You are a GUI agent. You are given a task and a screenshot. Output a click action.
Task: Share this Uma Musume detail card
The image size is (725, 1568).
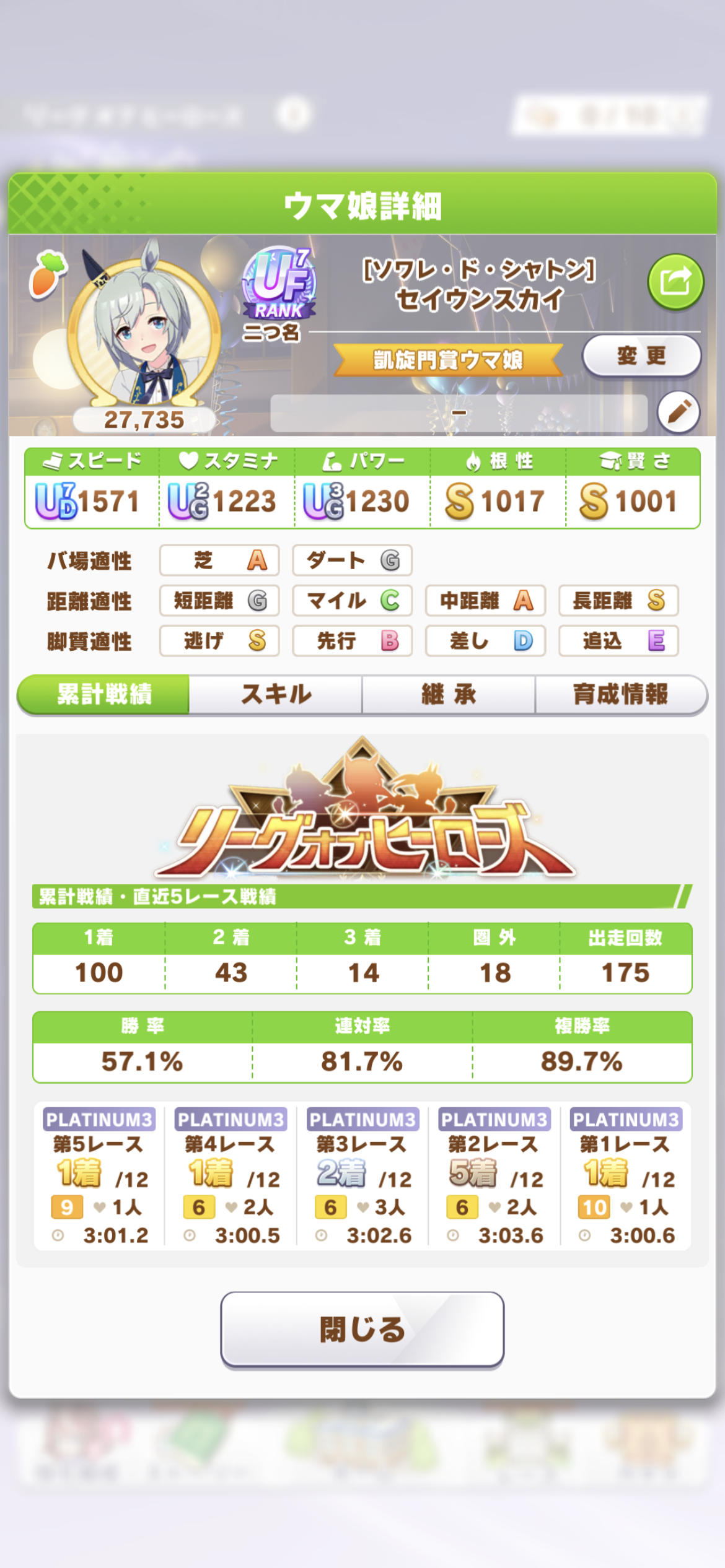click(x=675, y=282)
